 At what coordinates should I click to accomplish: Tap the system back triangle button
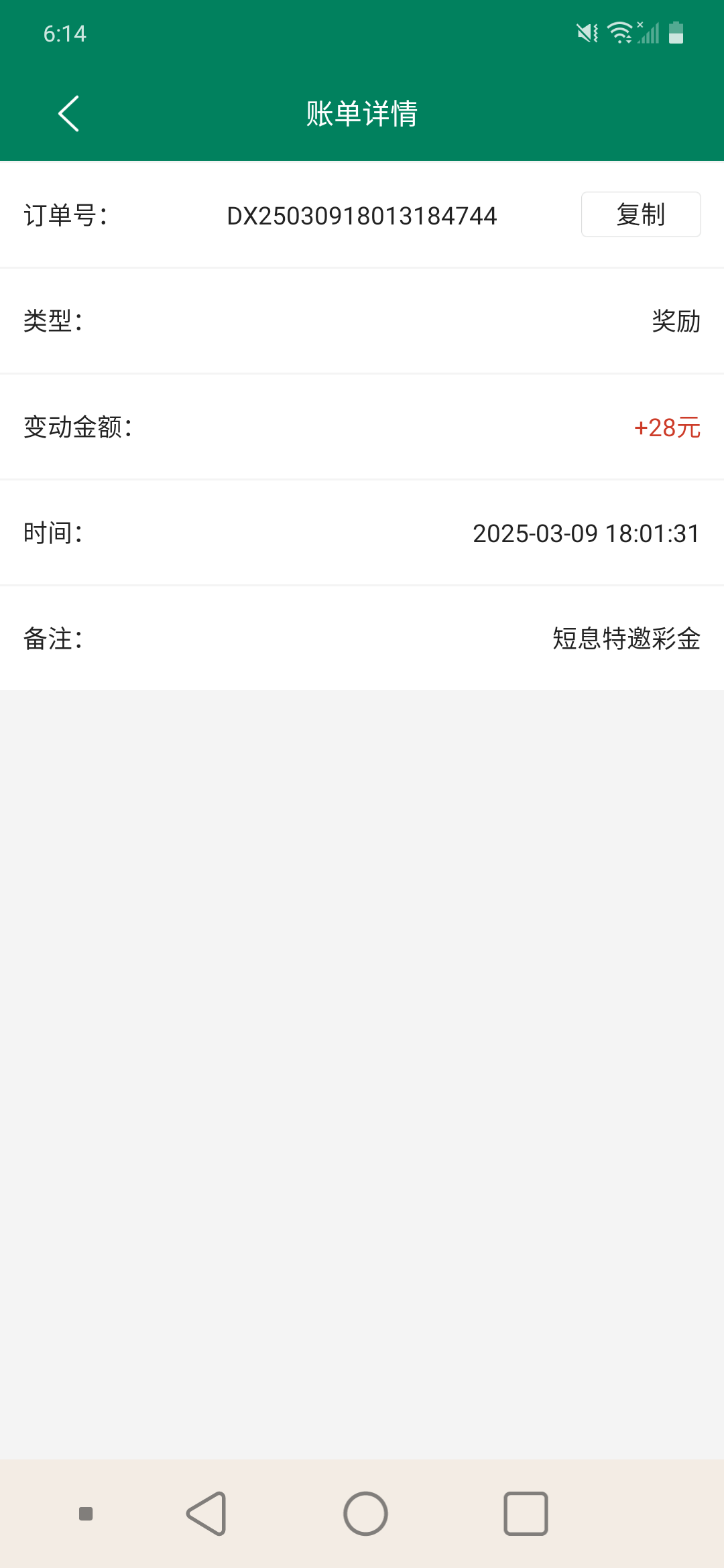click(206, 1513)
